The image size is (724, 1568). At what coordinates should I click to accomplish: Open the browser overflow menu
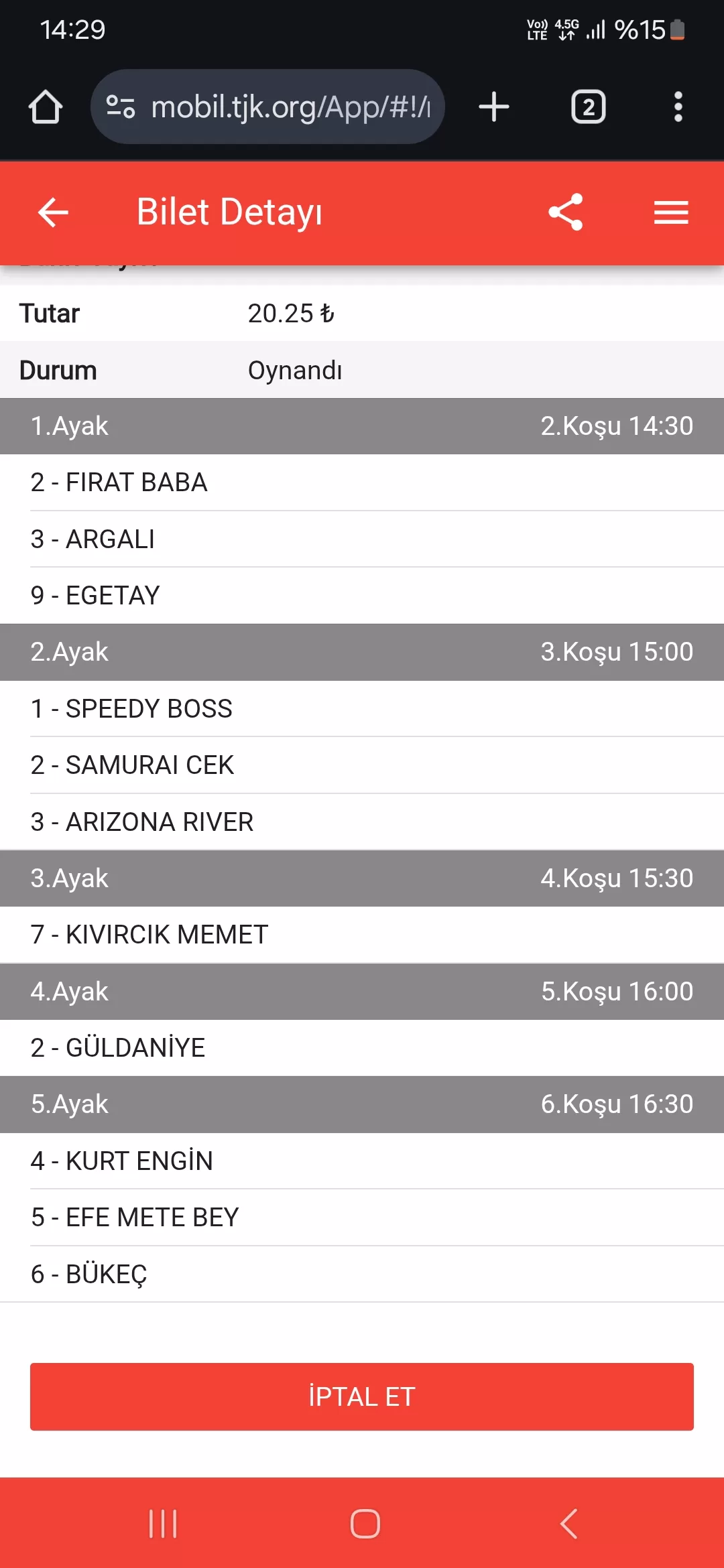coord(678,107)
